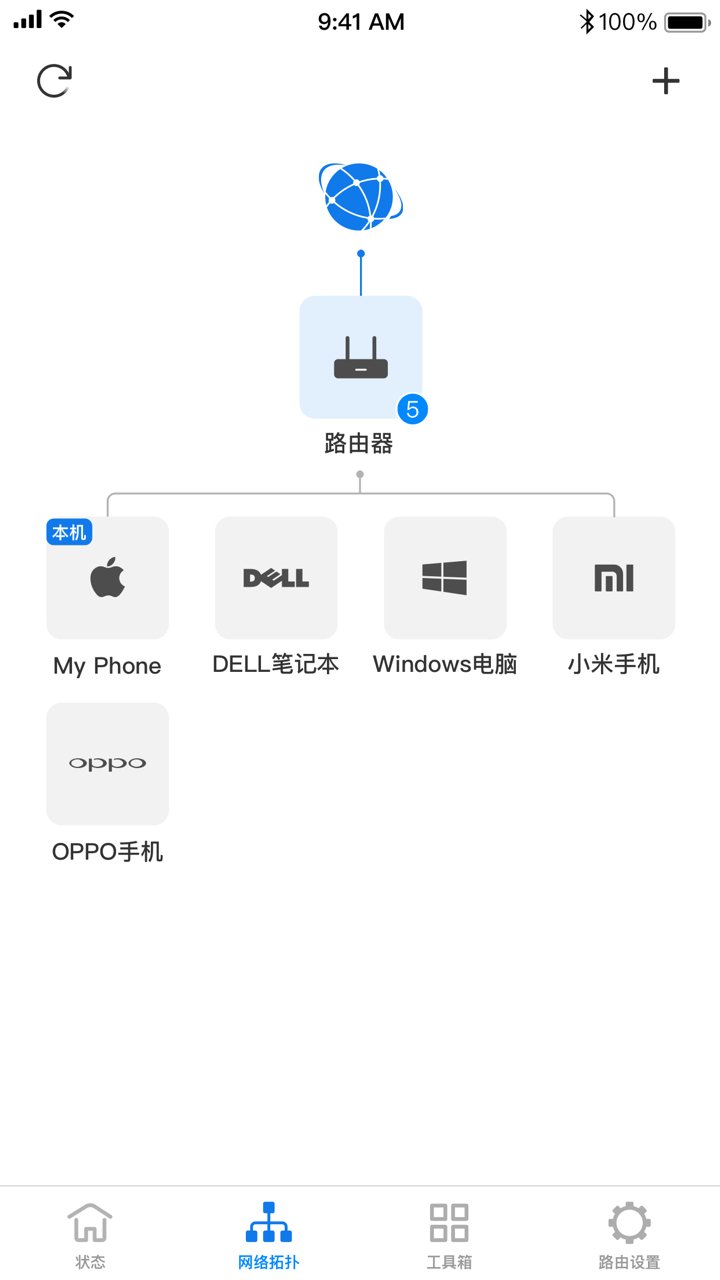
Task: Tap the OPPO phone icon
Action: coord(107,763)
